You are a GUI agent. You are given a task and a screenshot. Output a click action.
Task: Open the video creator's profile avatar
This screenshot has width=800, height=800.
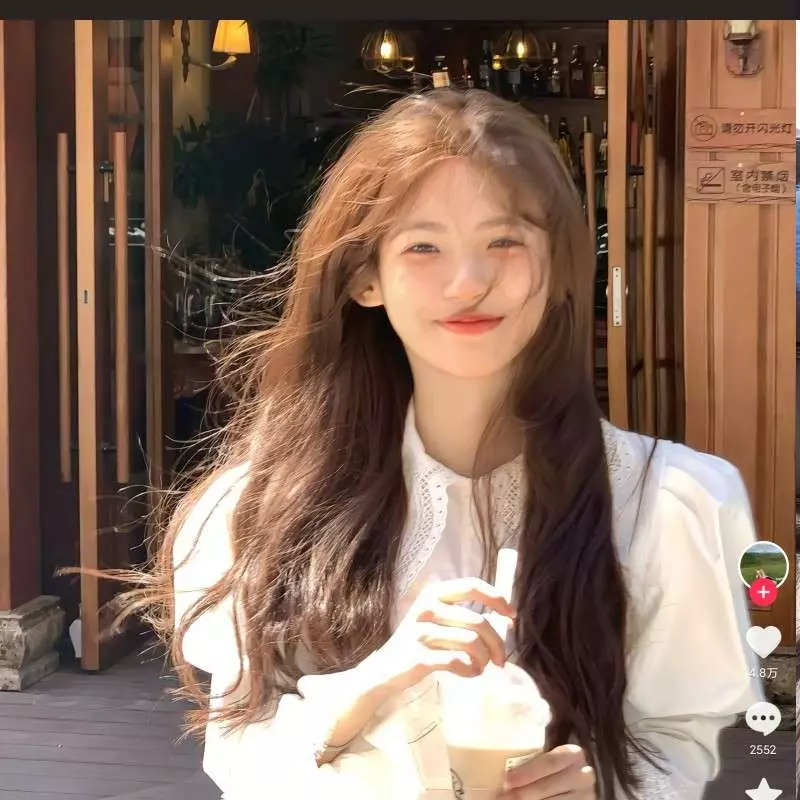[x=763, y=563]
